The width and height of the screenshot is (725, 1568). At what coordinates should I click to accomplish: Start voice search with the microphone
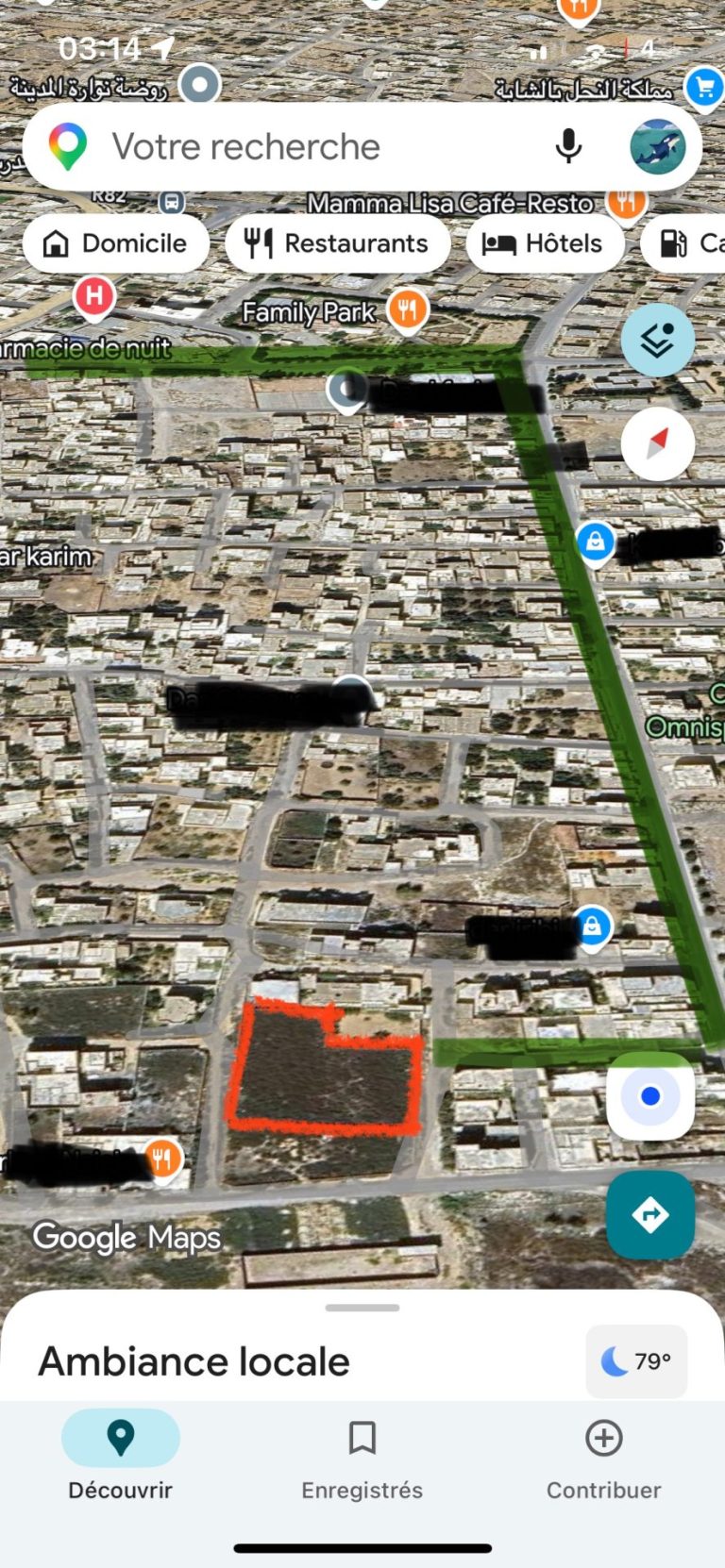[x=568, y=146]
